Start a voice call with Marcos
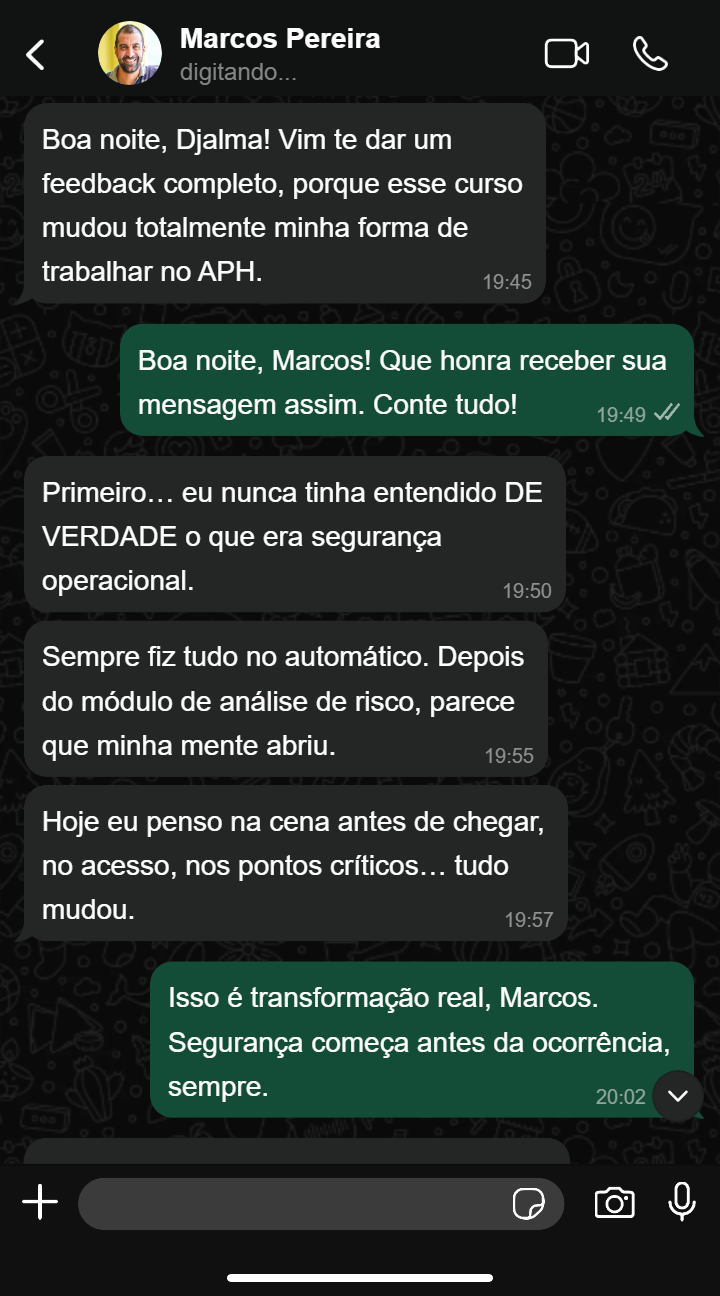Viewport: 720px width, 1296px height. (651, 54)
